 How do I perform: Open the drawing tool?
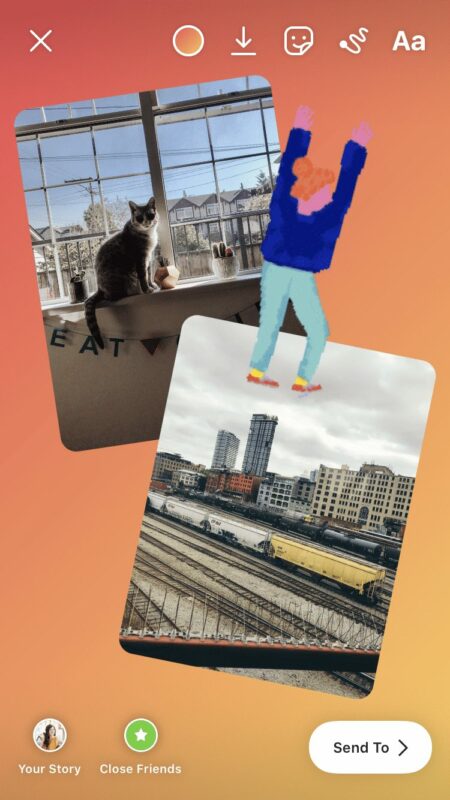pos(354,41)
